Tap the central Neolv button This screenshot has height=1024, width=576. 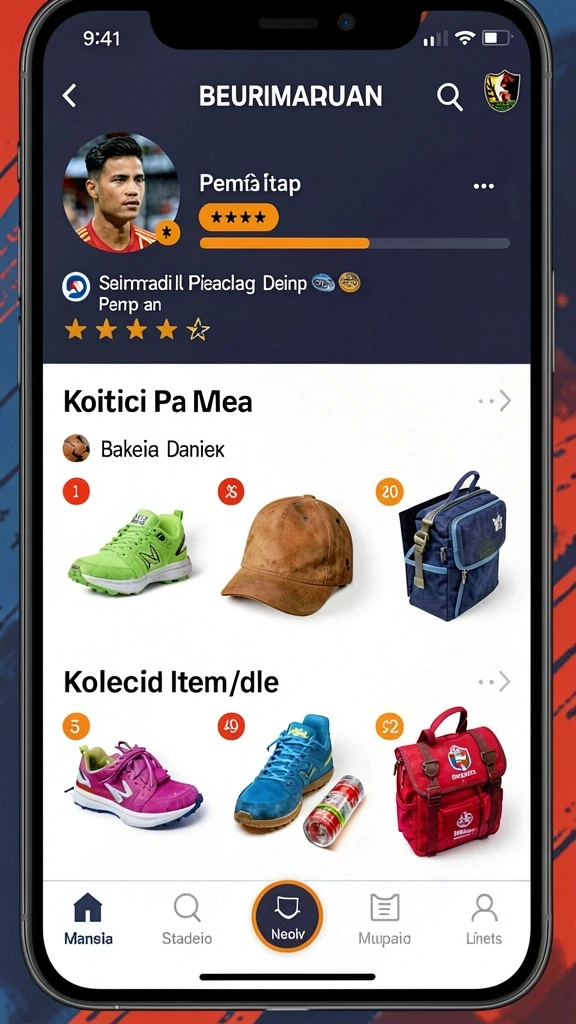[x=287, y=916]
